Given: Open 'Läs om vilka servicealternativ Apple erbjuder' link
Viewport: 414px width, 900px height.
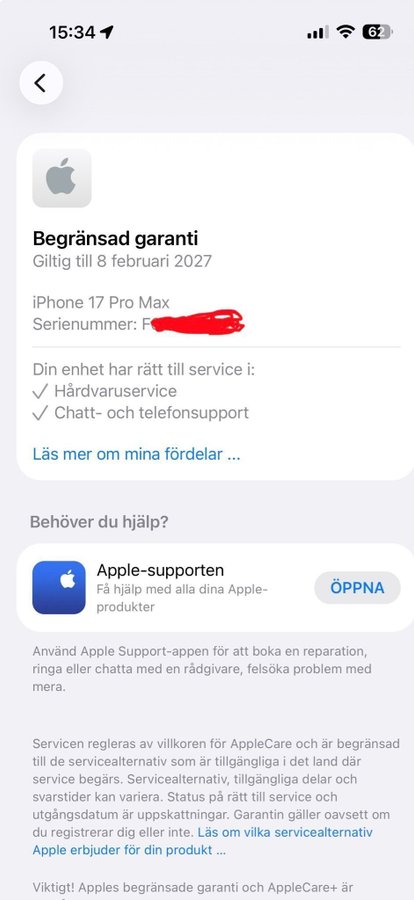Looking at the screenshot, I should (x=203, y=841).
